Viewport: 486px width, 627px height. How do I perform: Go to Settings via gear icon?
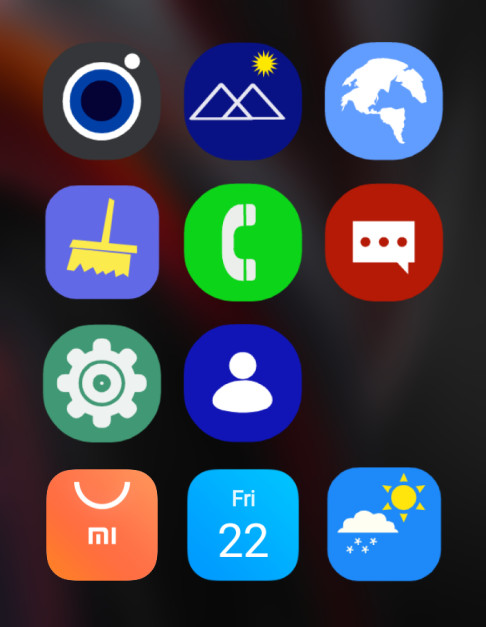pyautogui.click(x=102, y=383)
